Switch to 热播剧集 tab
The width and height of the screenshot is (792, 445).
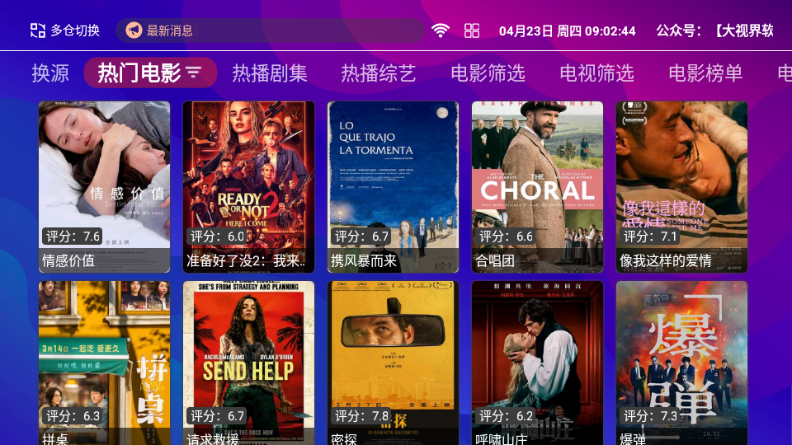pos(270,73)
